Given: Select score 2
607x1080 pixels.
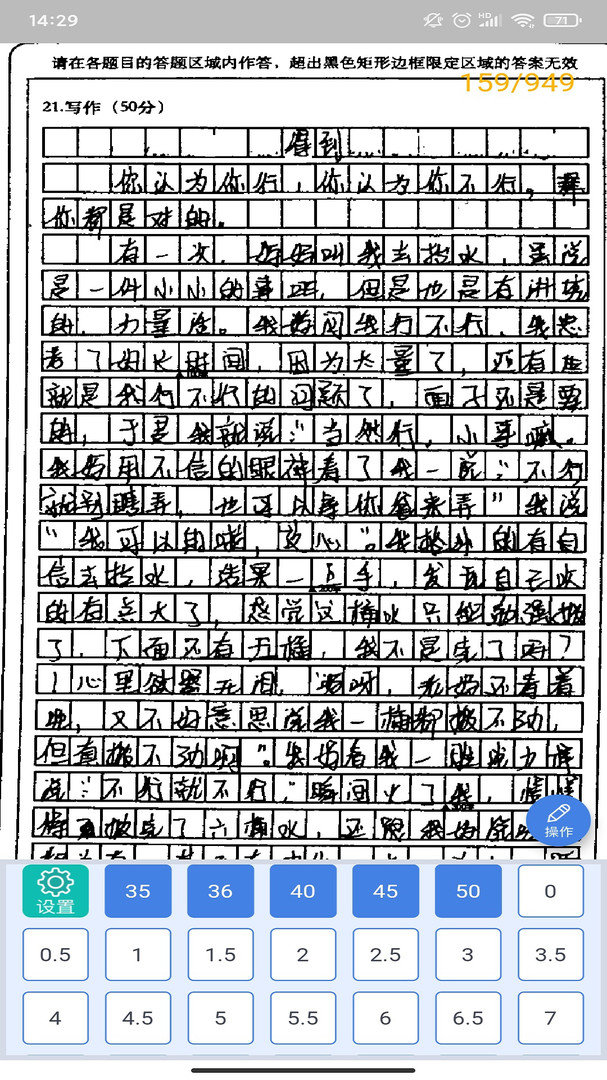Looking at the screenshot, I should point(303,954).
